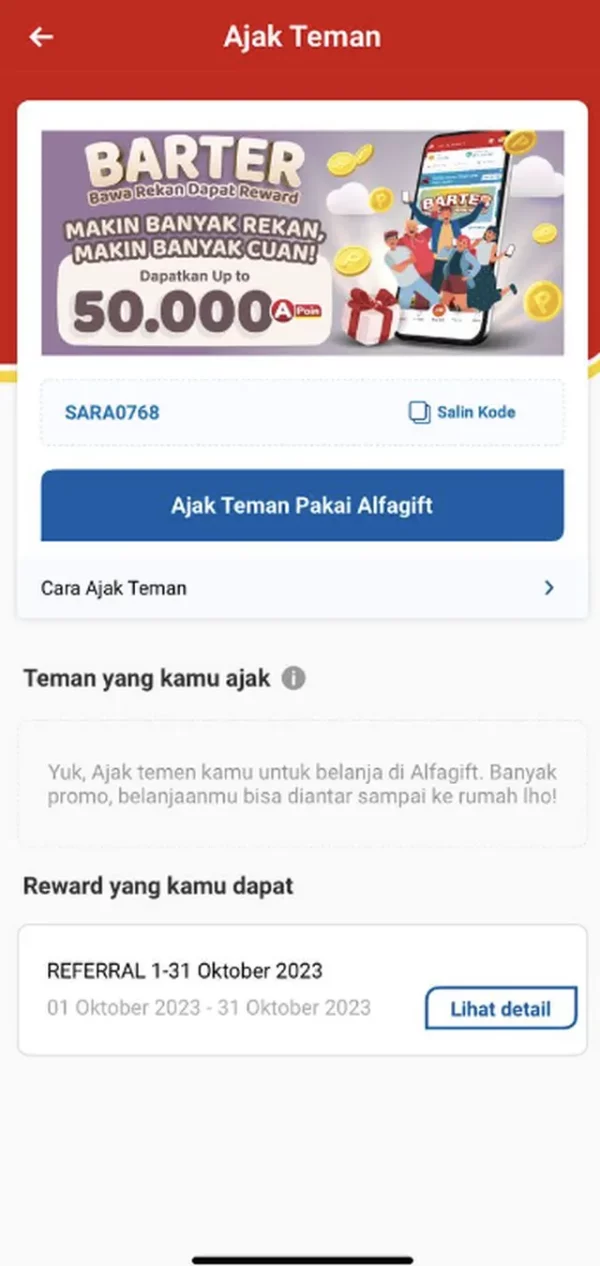This screenshot has width=600, height=1266.
Task: Go back using the top-left arrow
Action: (x=41, y=38)
